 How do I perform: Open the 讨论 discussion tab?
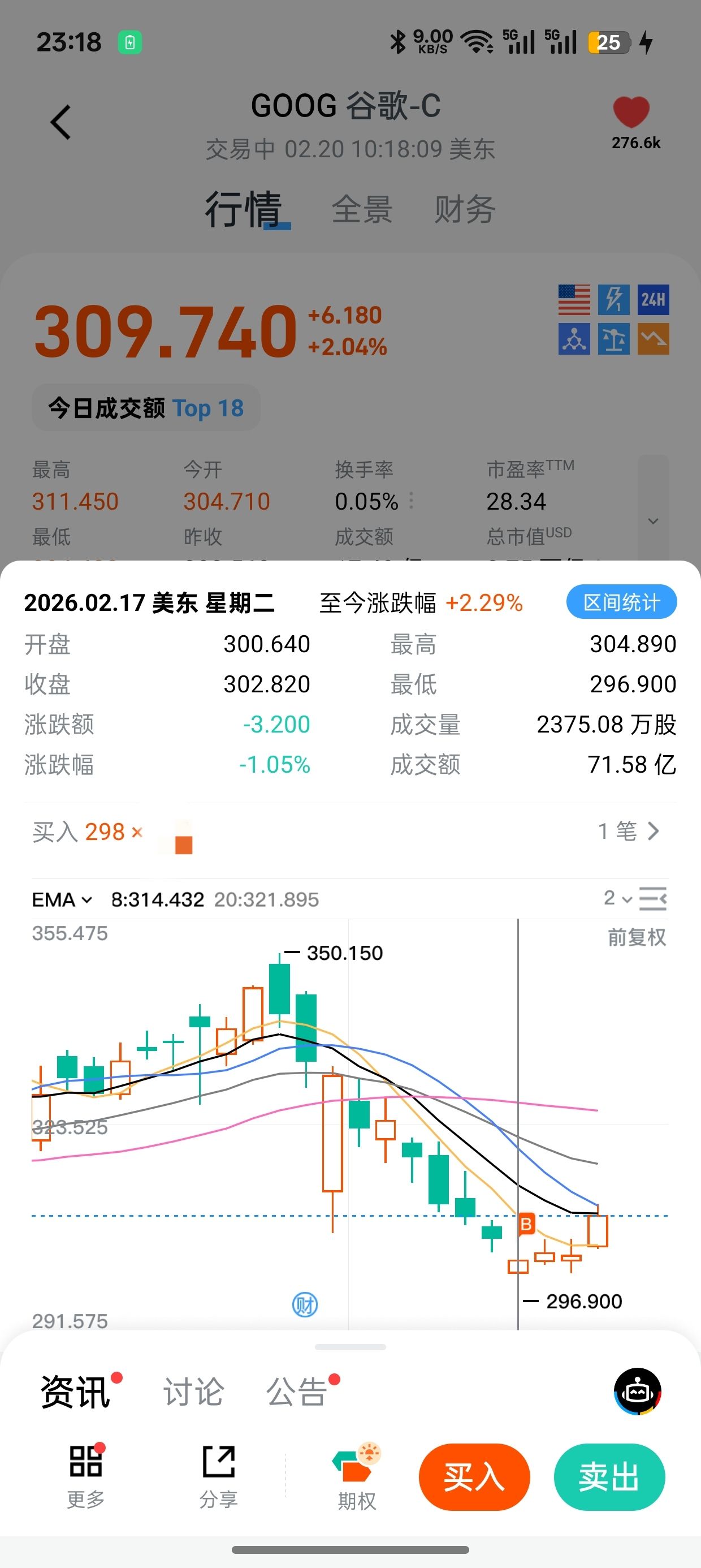click(193, 1392)
